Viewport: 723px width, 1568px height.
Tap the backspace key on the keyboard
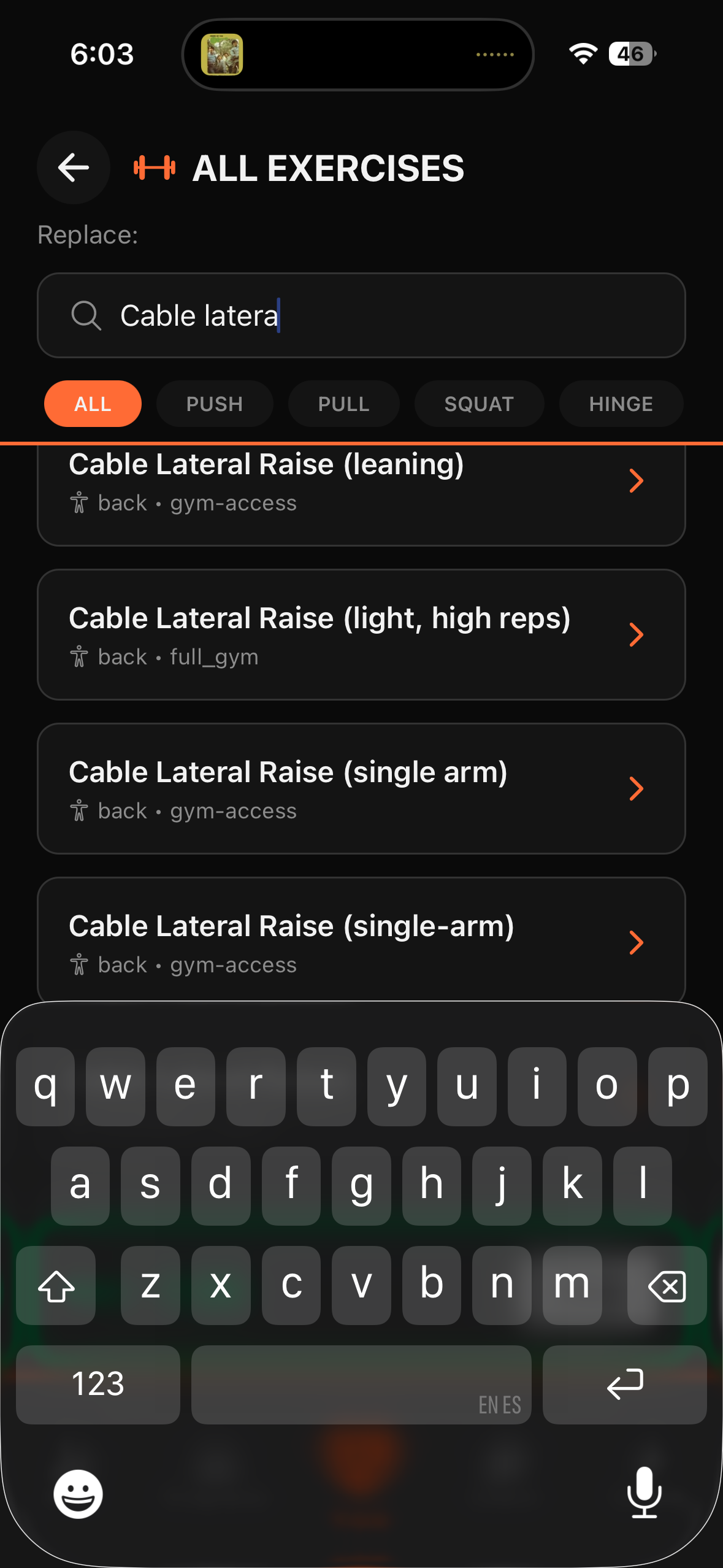(667, 1286)
